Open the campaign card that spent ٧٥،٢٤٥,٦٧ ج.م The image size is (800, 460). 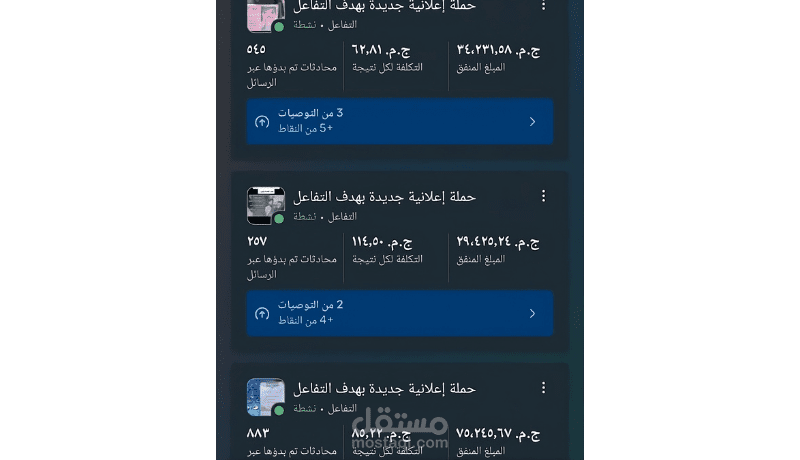399,412
